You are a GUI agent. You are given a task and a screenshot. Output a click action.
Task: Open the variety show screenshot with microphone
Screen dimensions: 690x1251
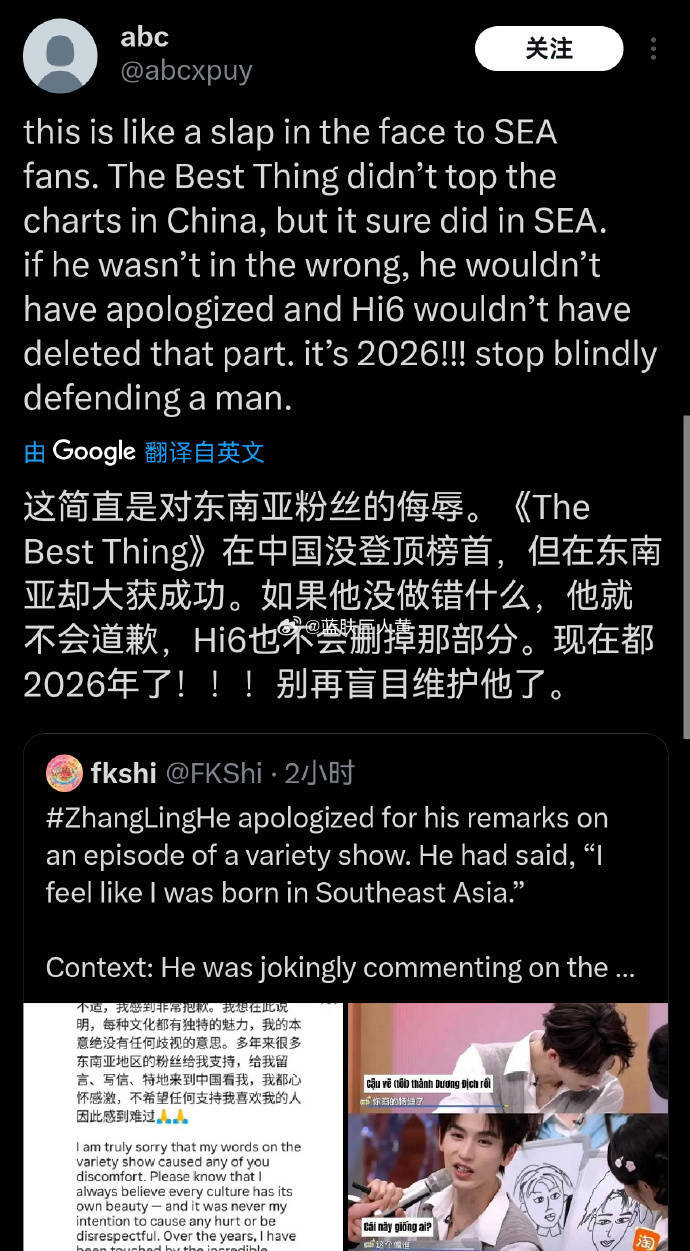508,1182
